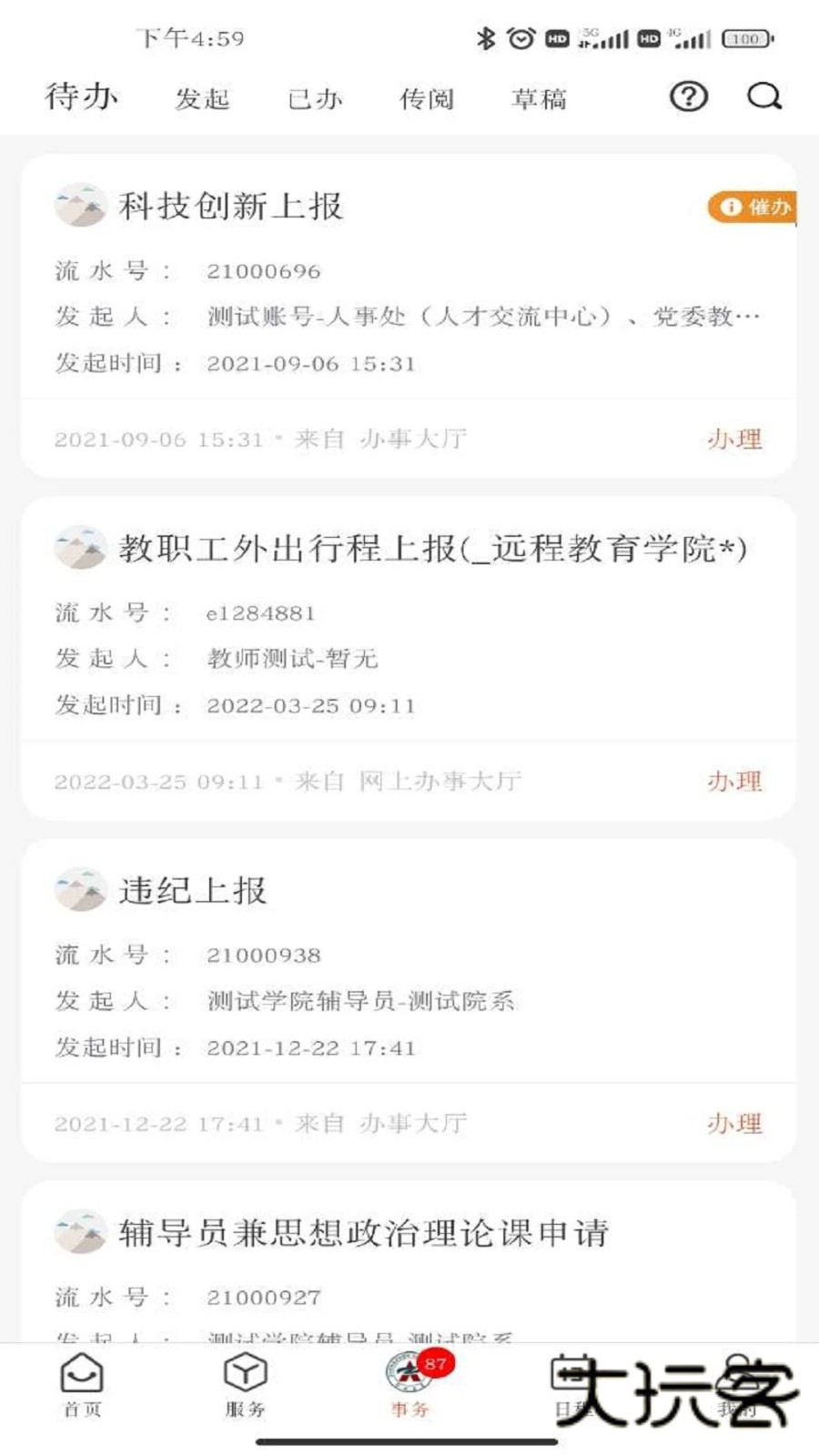Tap the 违纪上报 item thumbnail
This screenshot has width=819, height=1456.
point(79,889)
